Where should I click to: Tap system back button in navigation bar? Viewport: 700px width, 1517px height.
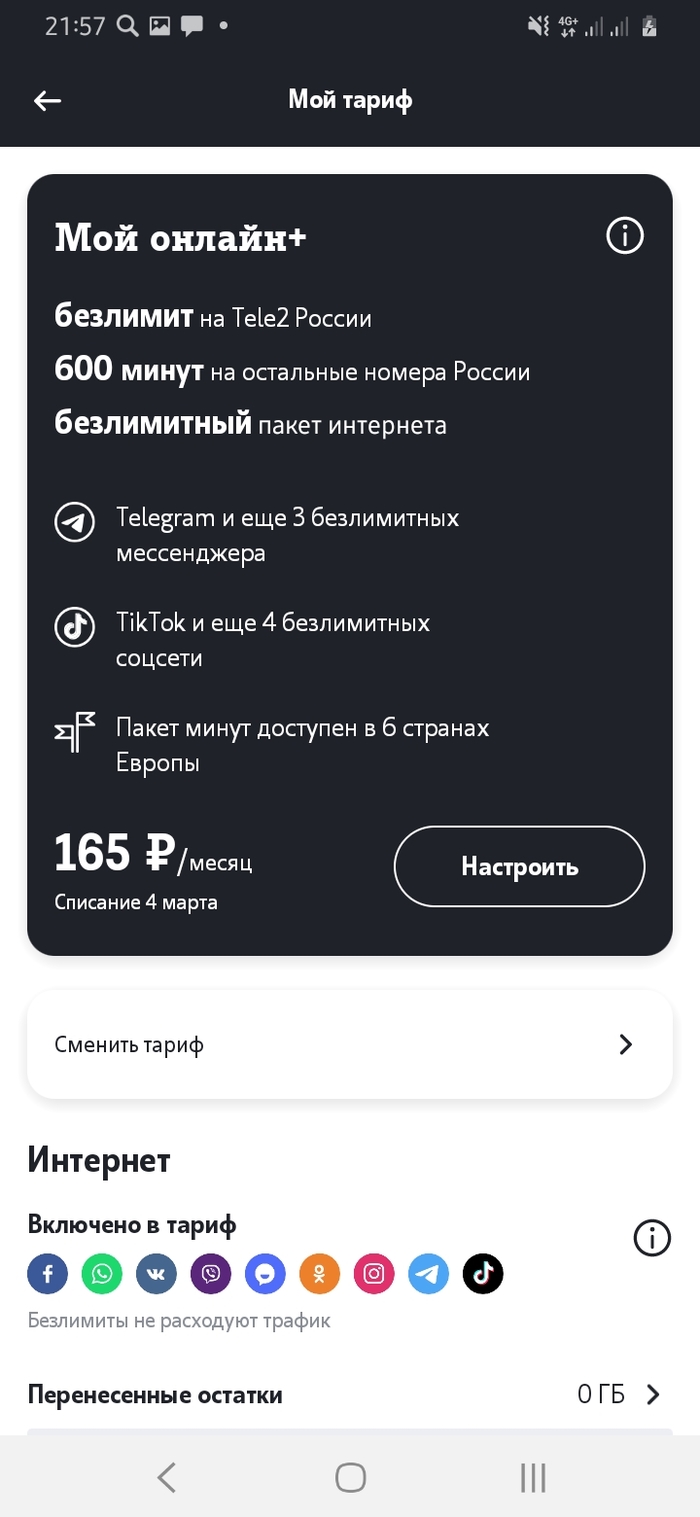(x=167, y=1476)
